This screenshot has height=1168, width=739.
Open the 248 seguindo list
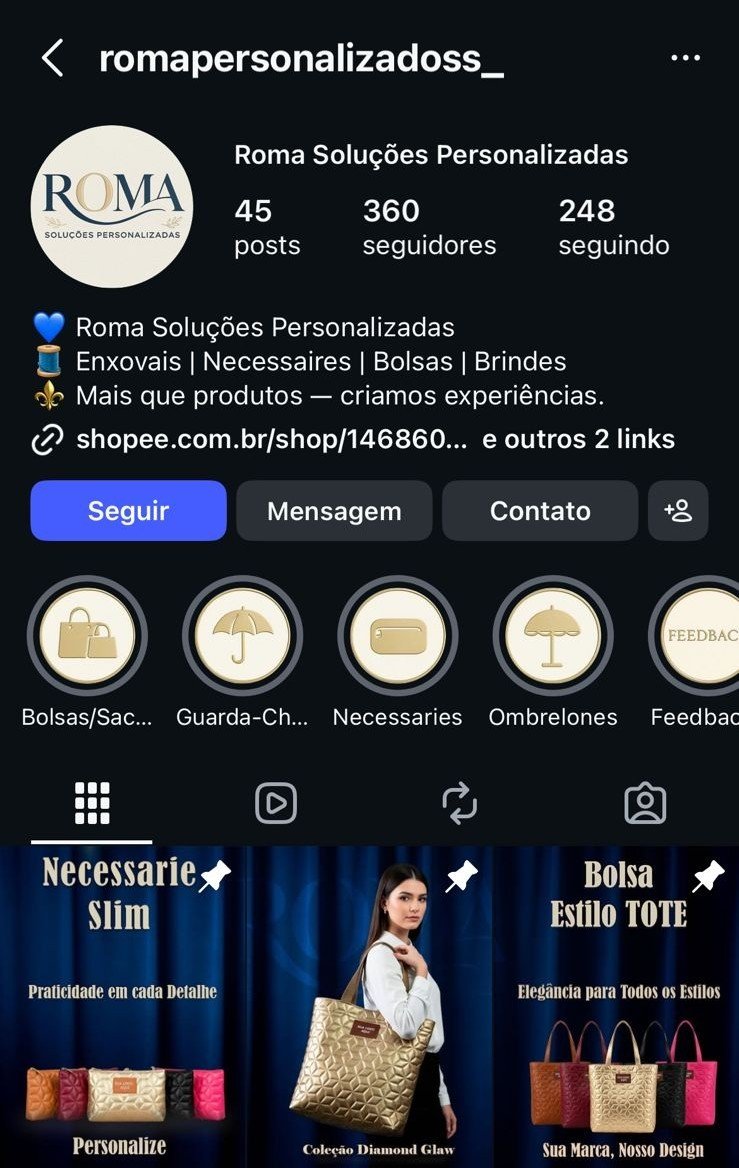pyautogui.click(x=613, y=227)
